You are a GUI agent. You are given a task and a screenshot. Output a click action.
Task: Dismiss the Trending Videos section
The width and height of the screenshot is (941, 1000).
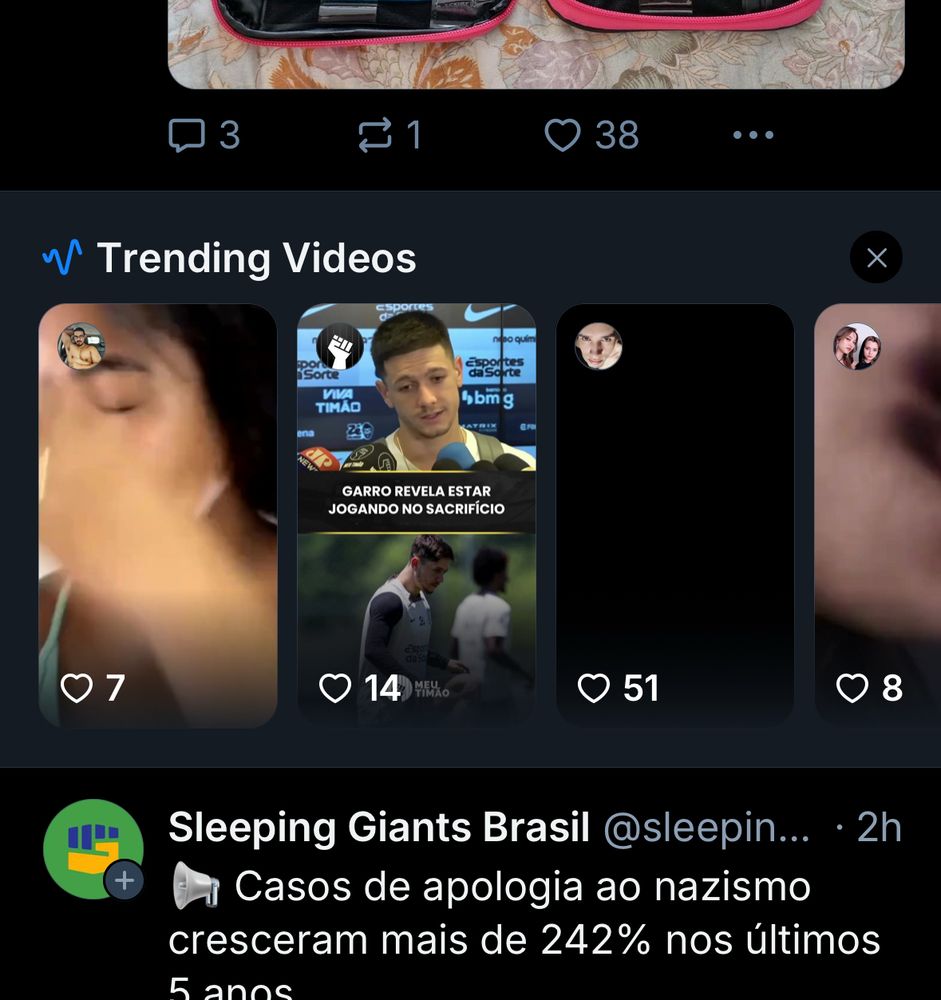coord(876,258)
